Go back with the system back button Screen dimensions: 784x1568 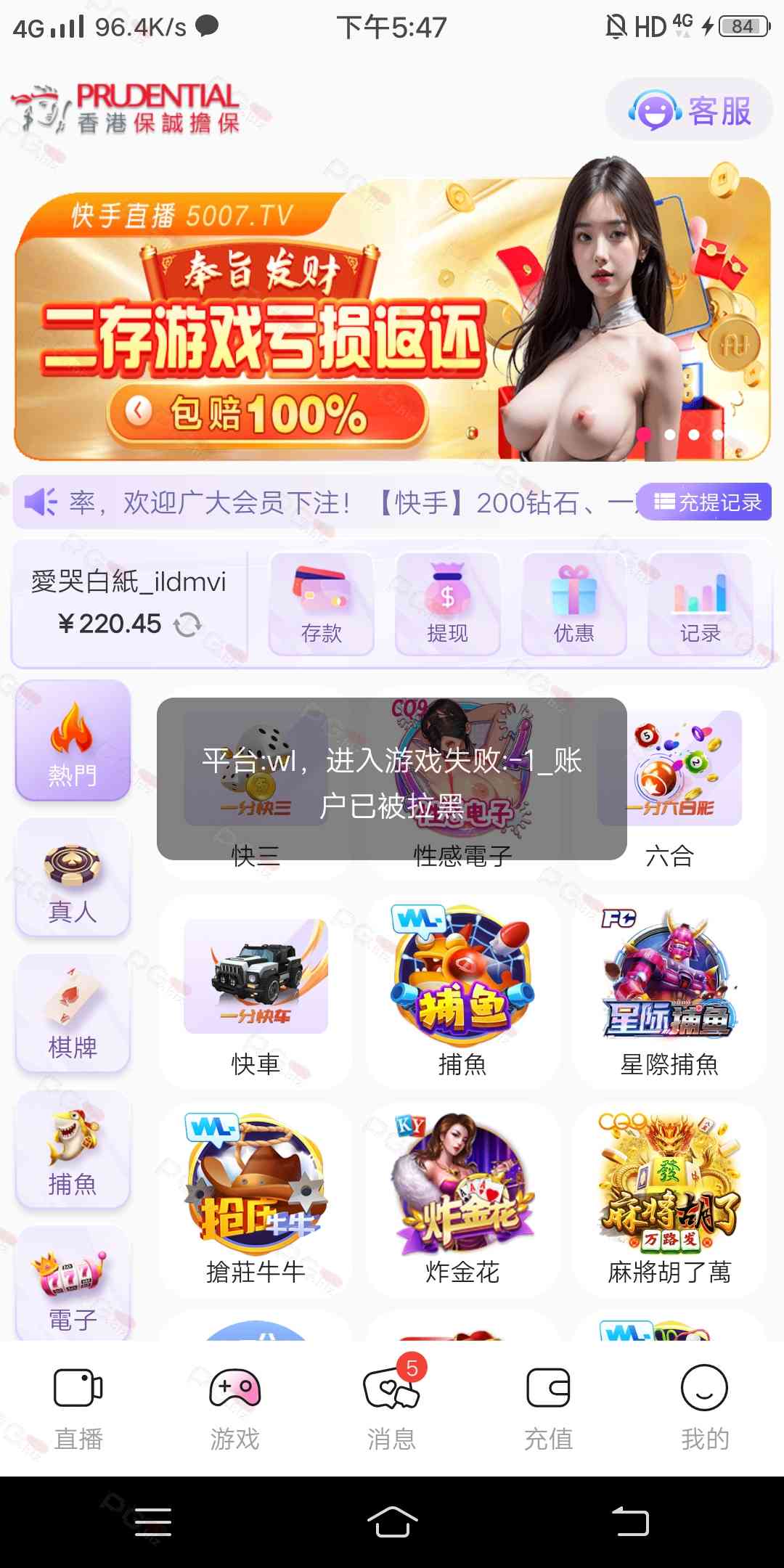630,1522
